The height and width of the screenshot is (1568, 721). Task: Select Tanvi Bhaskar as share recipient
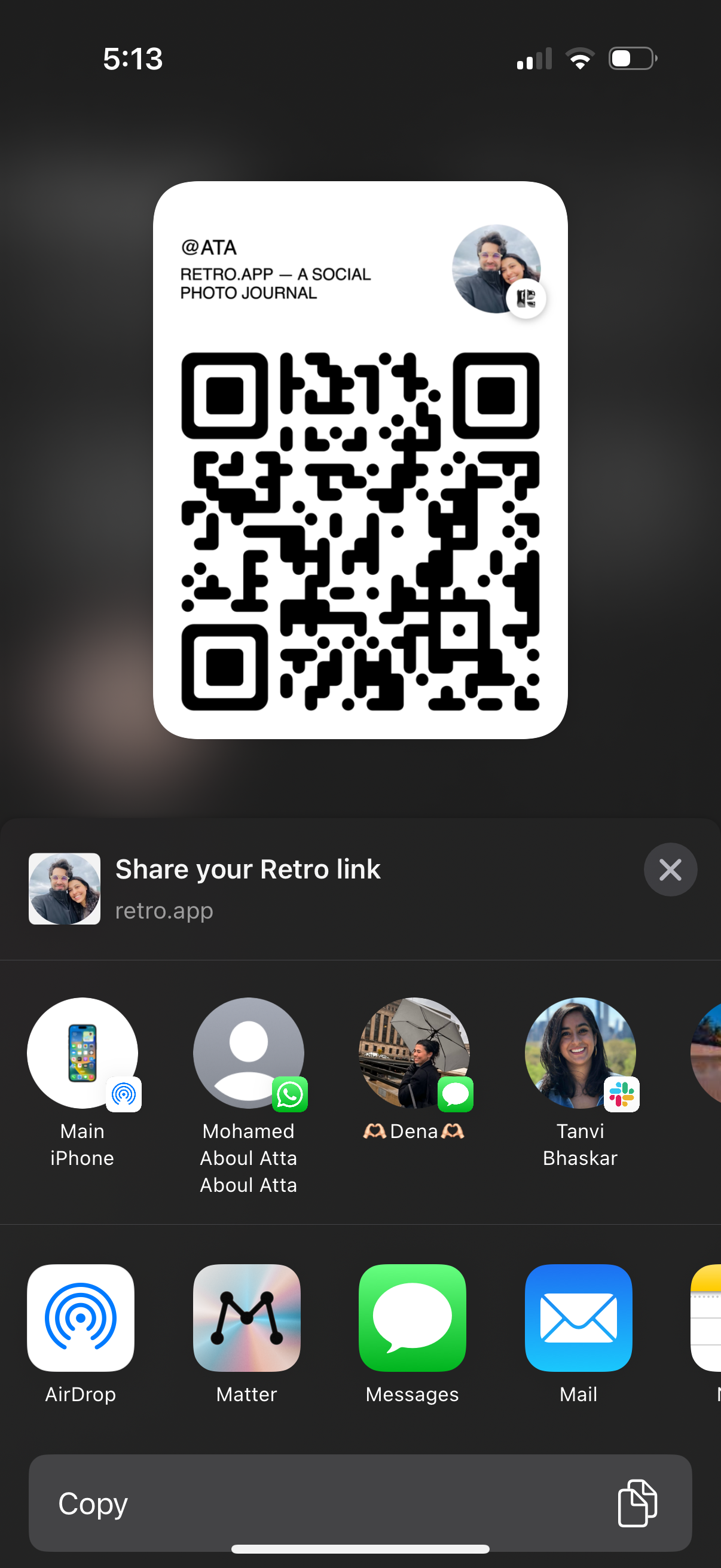[581, 1054]
